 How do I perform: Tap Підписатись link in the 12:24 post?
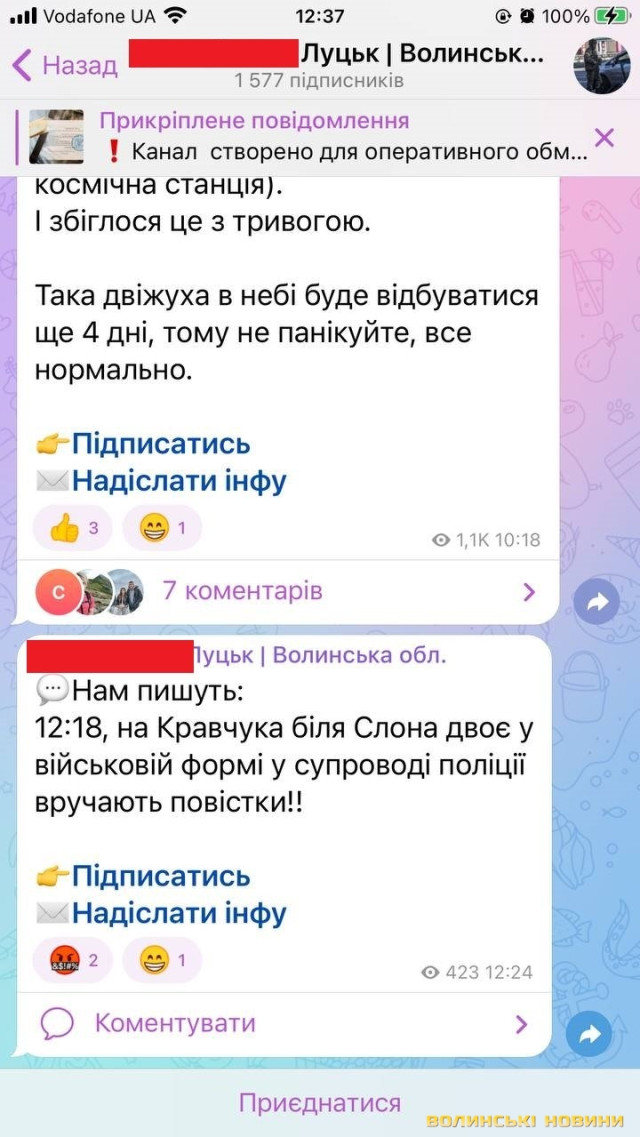pos(160,876)
